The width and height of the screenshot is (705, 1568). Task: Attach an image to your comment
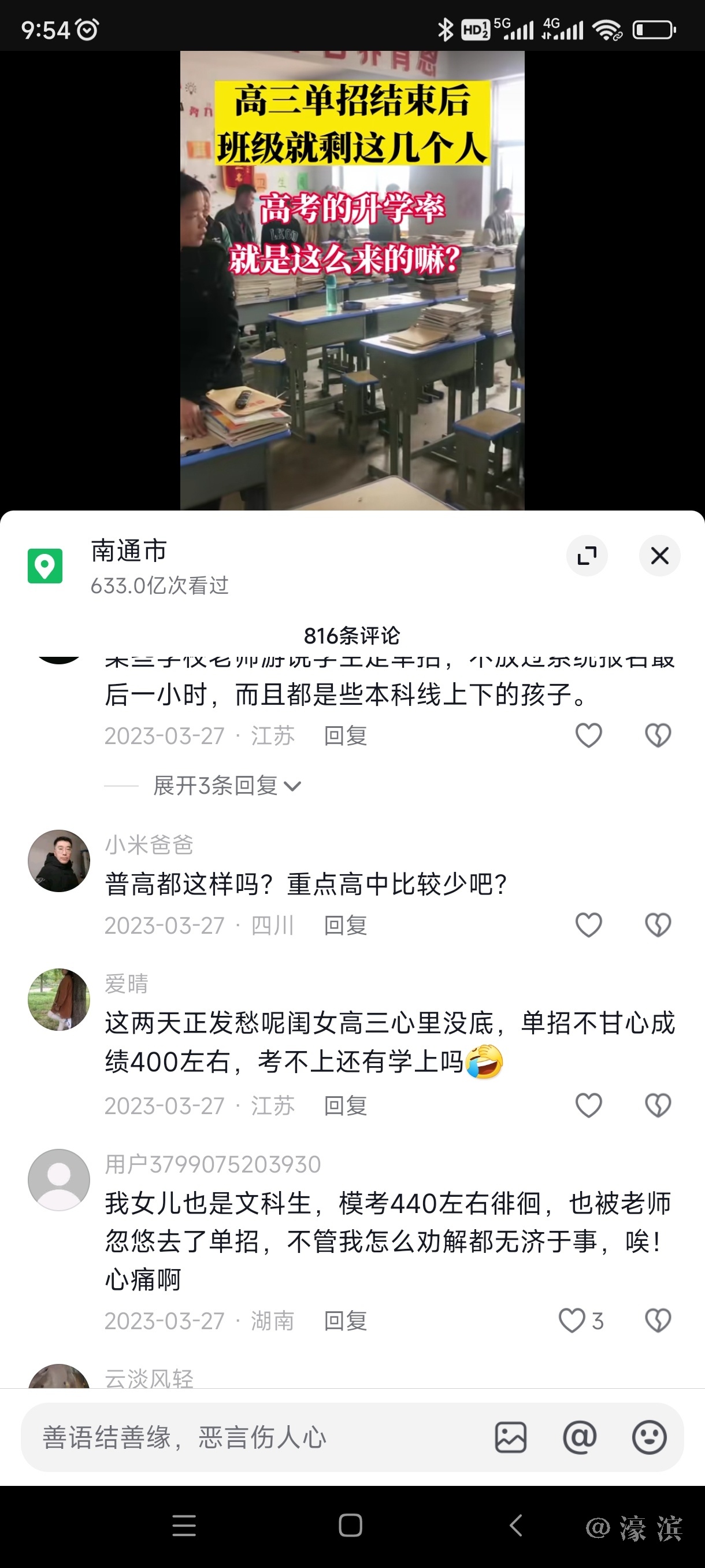click(510, 1438)
